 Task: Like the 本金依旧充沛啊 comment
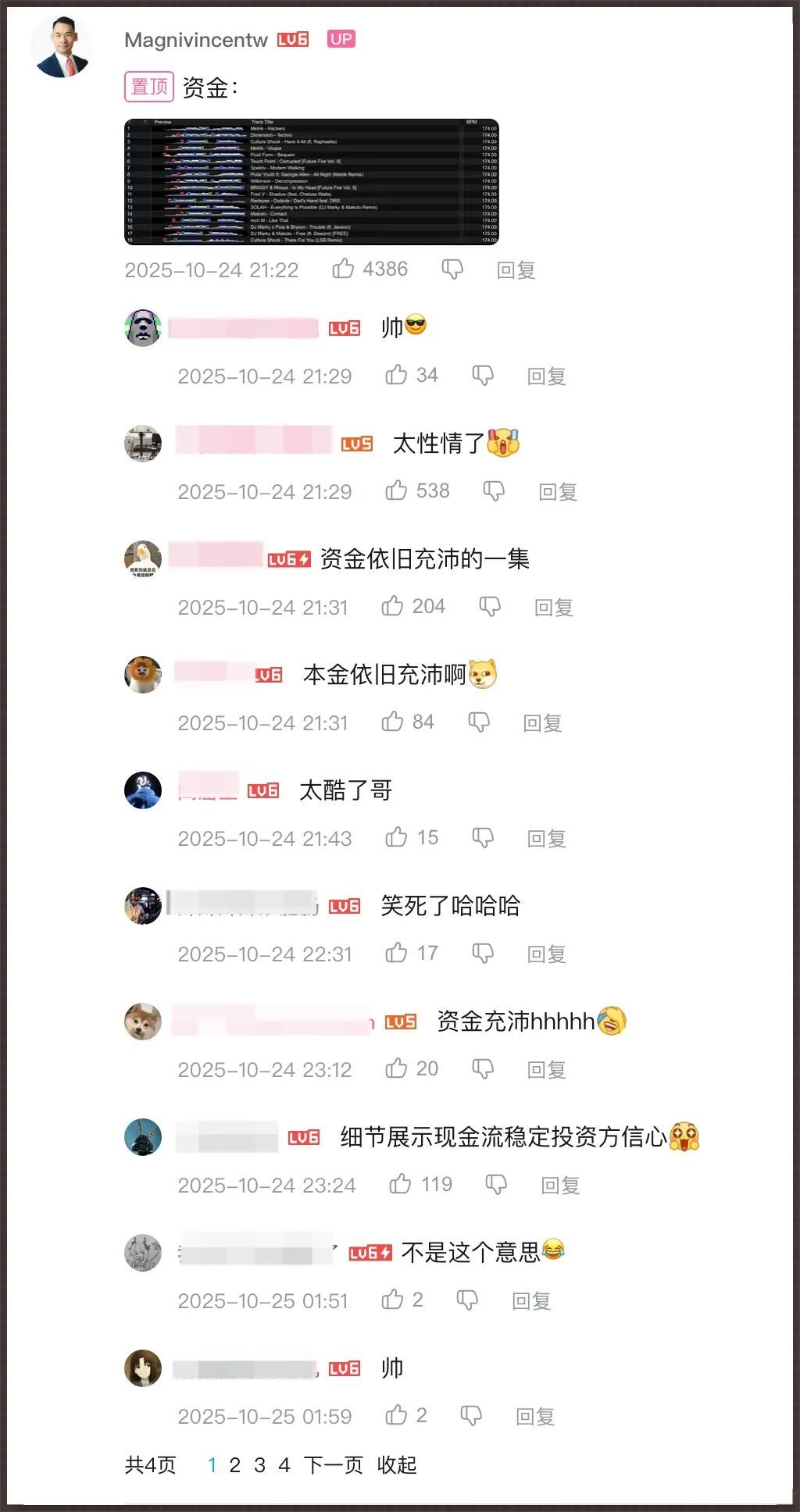coord(392,722)
